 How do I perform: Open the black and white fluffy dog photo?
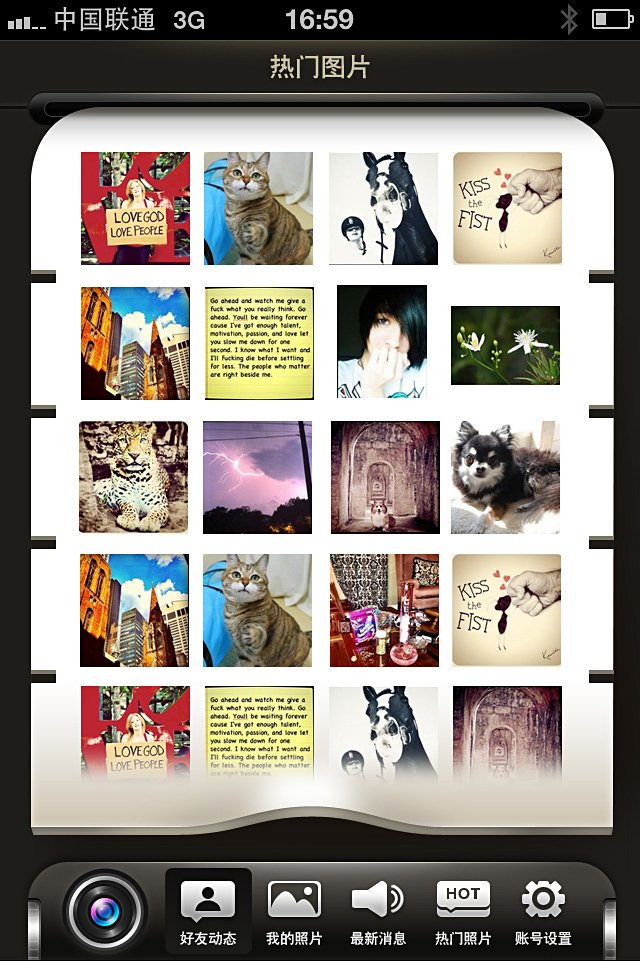506,477
